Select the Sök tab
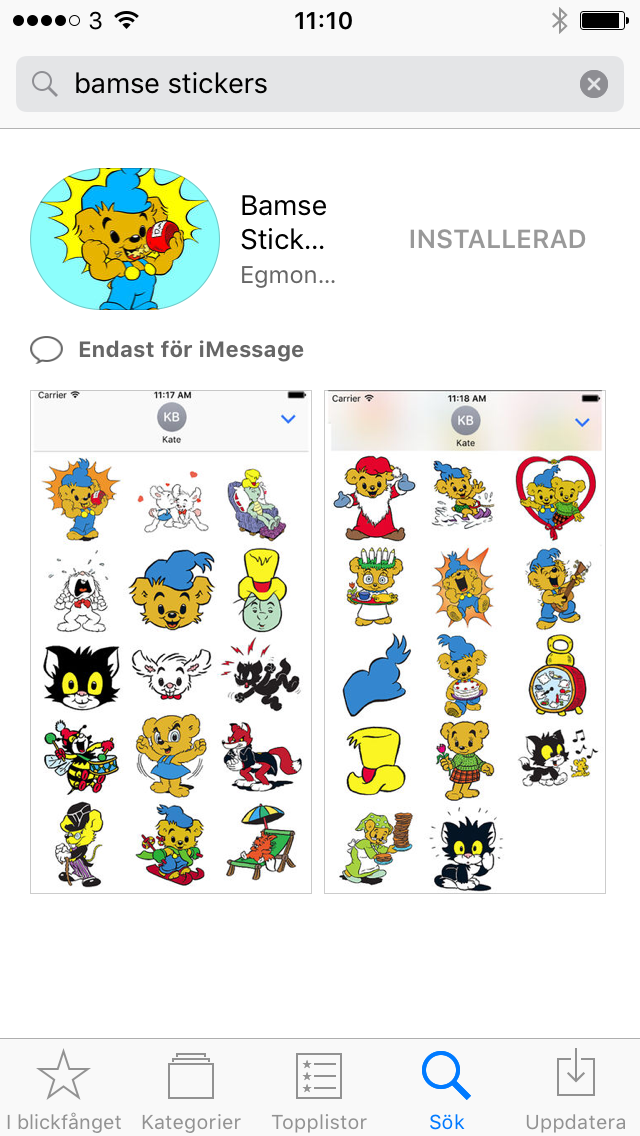 (x=446, y=1090)
